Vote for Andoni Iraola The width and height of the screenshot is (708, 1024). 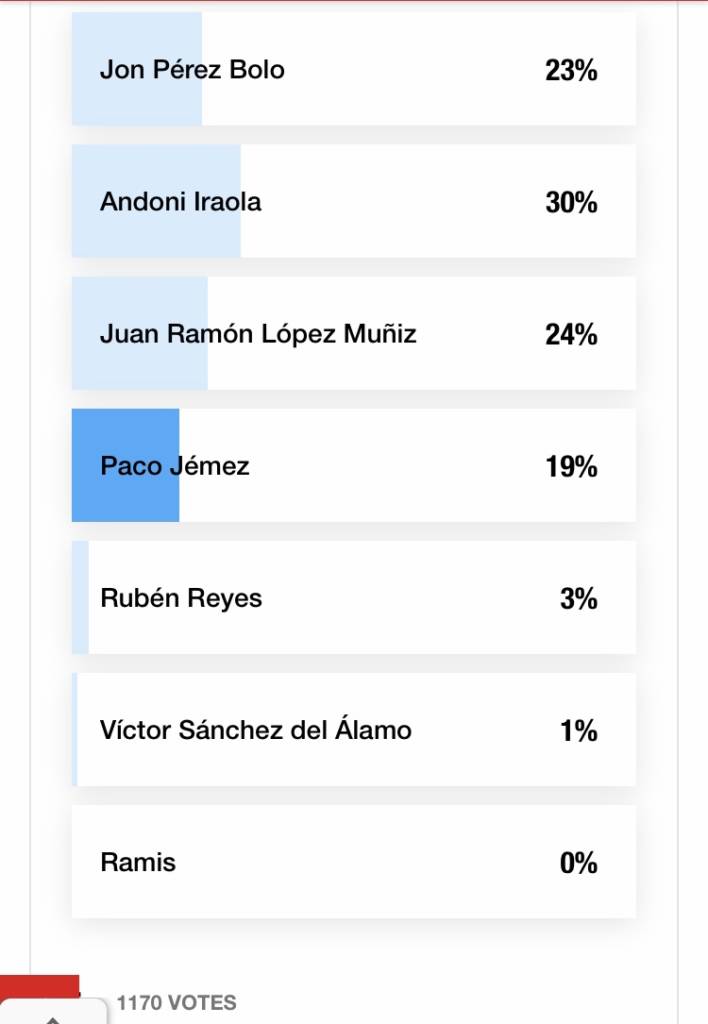point(353,201)
